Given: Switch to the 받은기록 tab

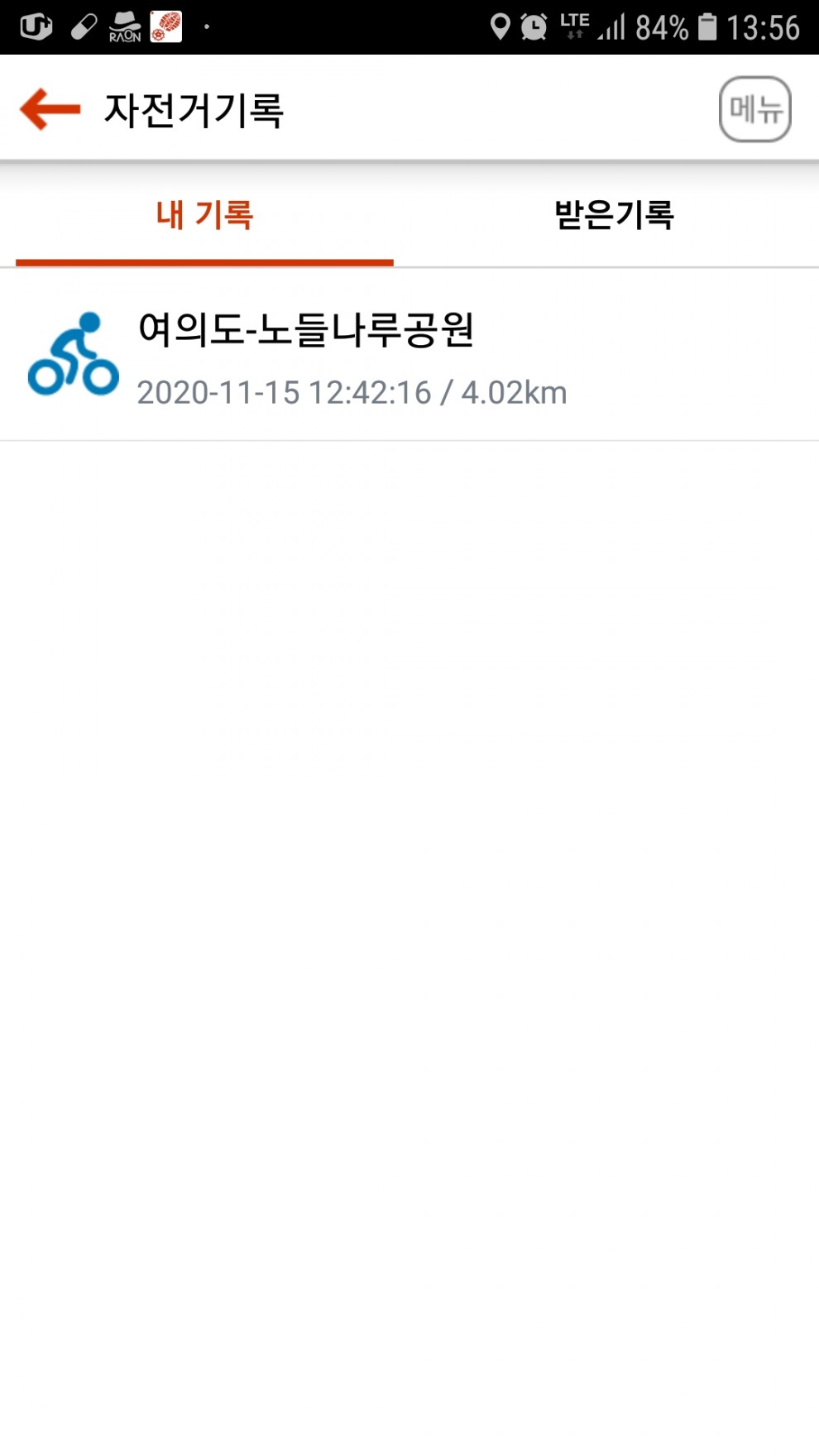Looking at the screenshot, I should click(614, 215).
